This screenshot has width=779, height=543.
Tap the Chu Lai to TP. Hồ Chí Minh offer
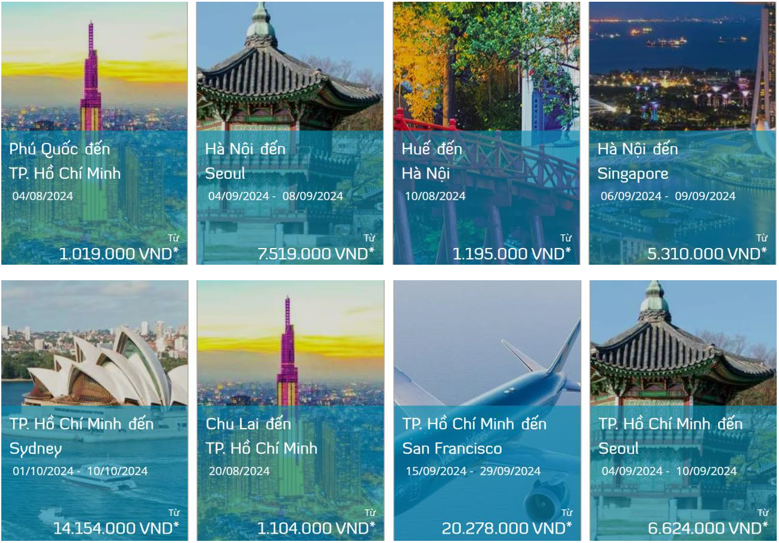pyautogui.click(x=290, y=410)
